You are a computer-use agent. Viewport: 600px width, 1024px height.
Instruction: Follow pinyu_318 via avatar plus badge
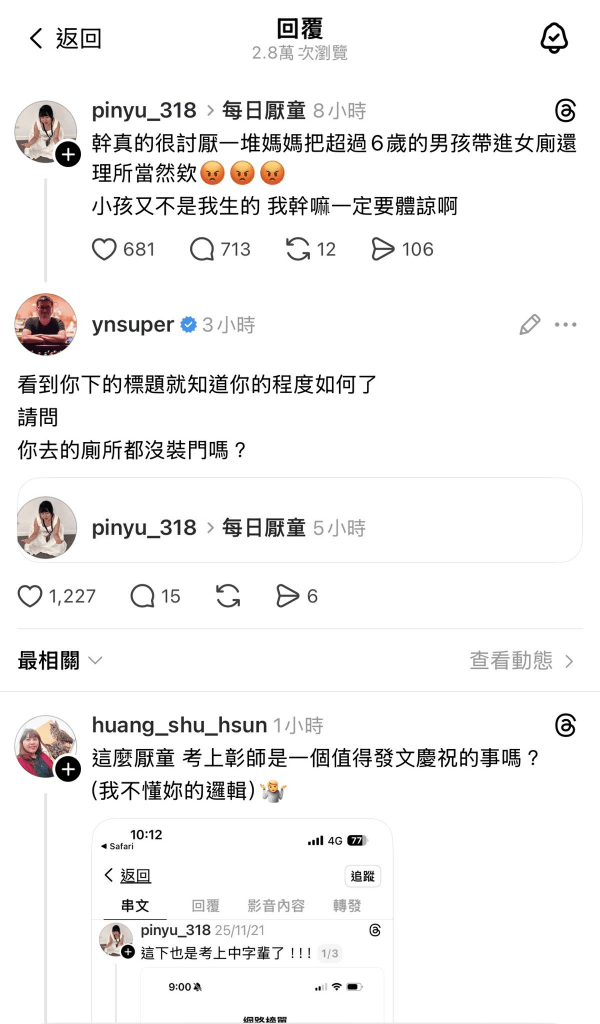(x=68, y=155)
